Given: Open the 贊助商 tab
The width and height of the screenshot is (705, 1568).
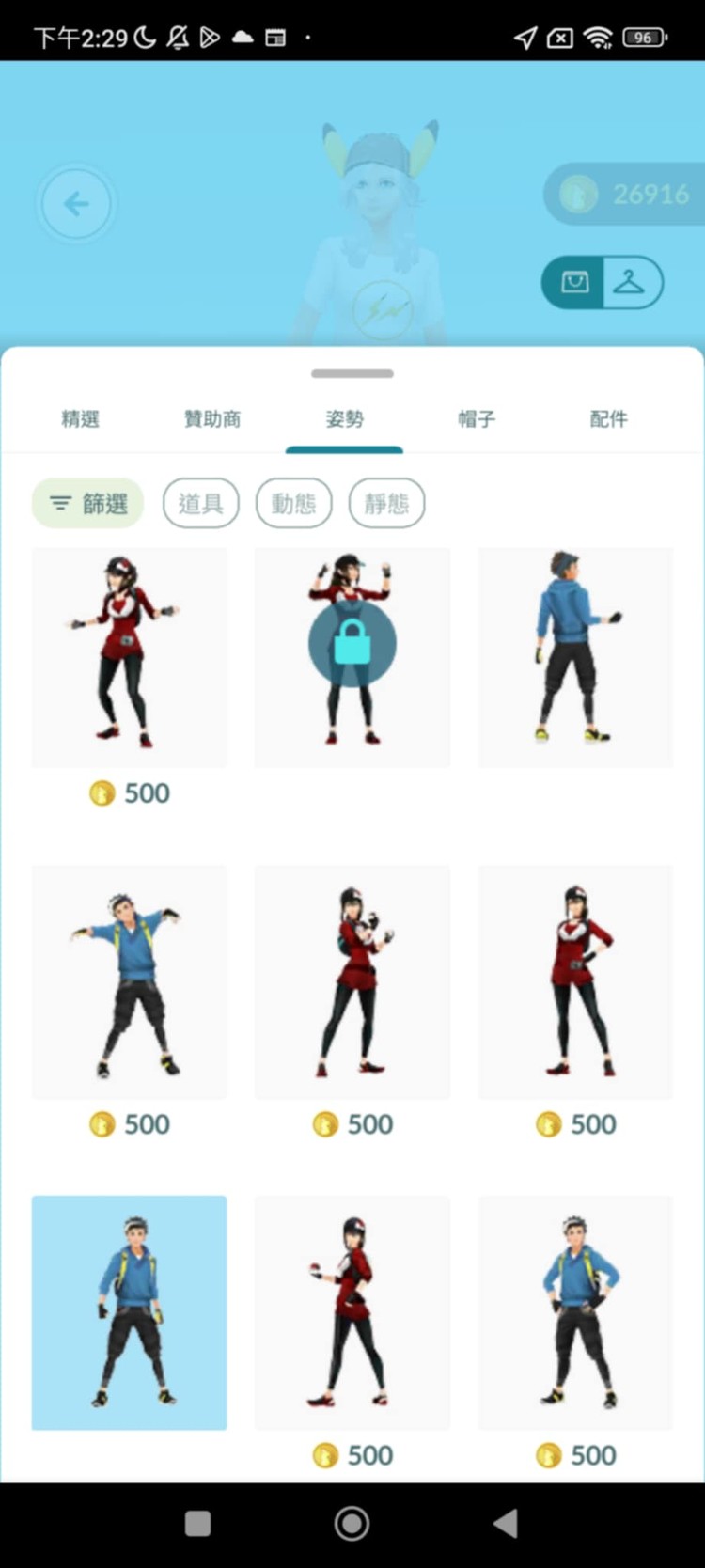Looking at the screenshot, I should point(212,419).
